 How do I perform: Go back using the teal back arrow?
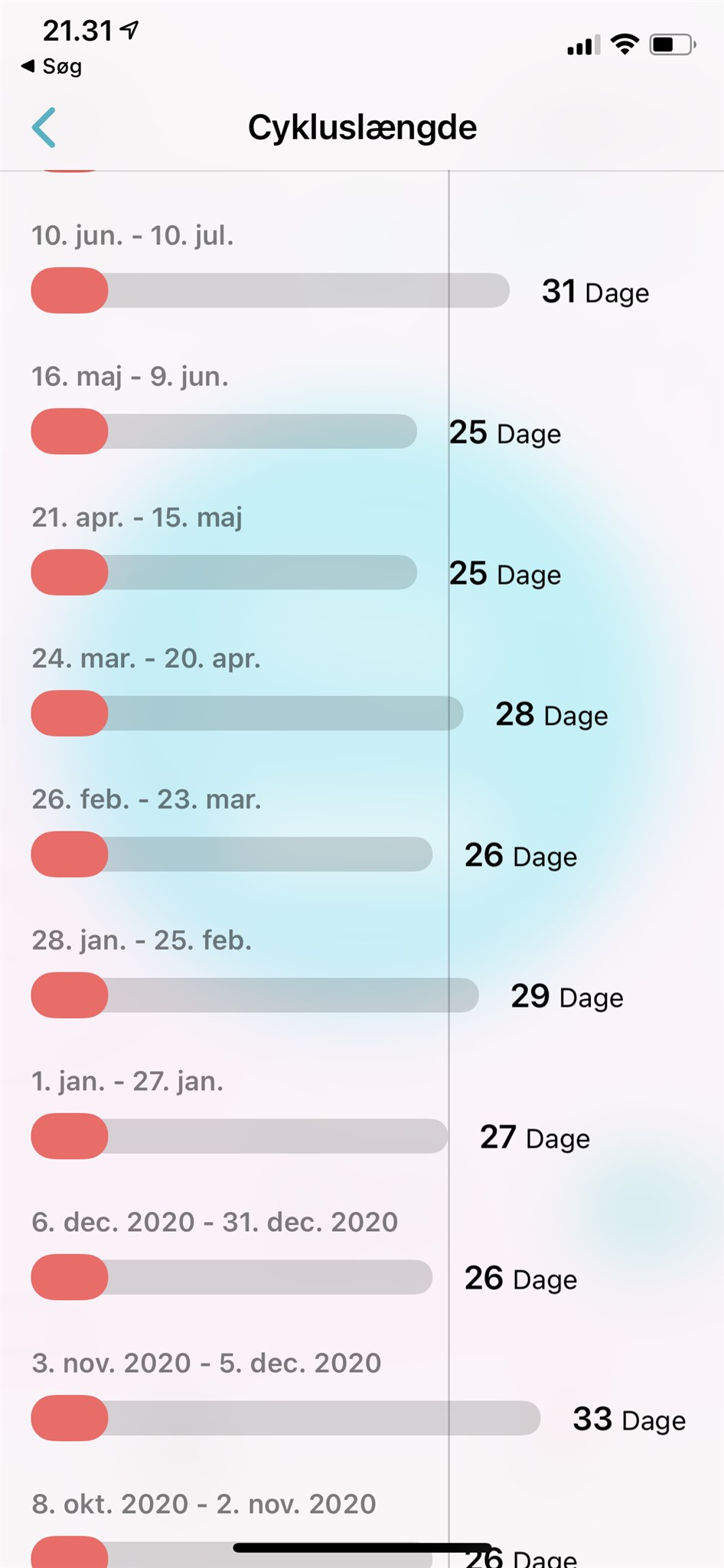pos(44,128)
